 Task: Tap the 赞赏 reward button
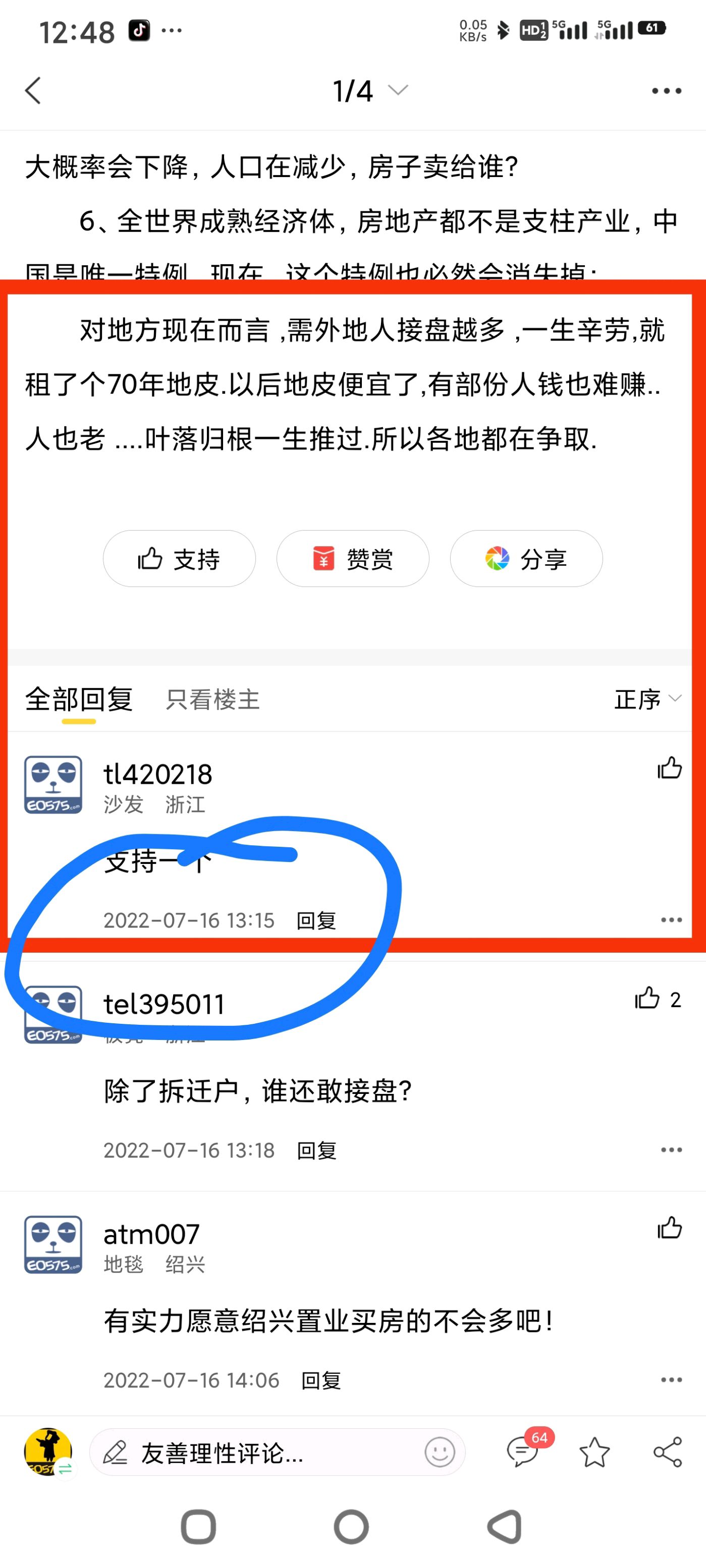coord(353,558)
